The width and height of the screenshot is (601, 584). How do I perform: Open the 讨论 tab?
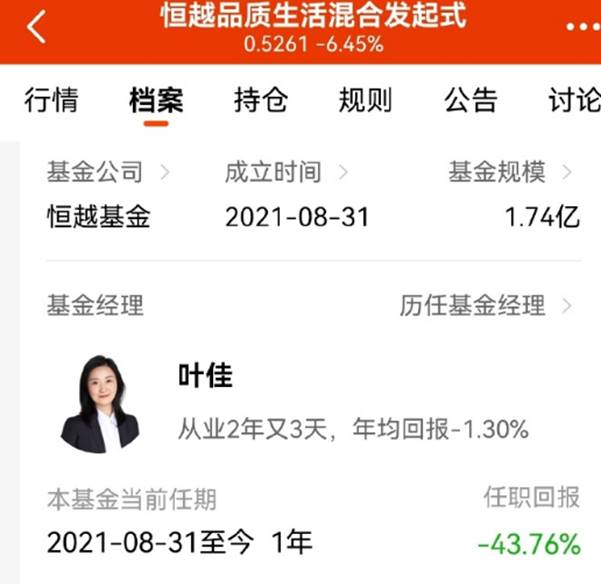point(574,100)
